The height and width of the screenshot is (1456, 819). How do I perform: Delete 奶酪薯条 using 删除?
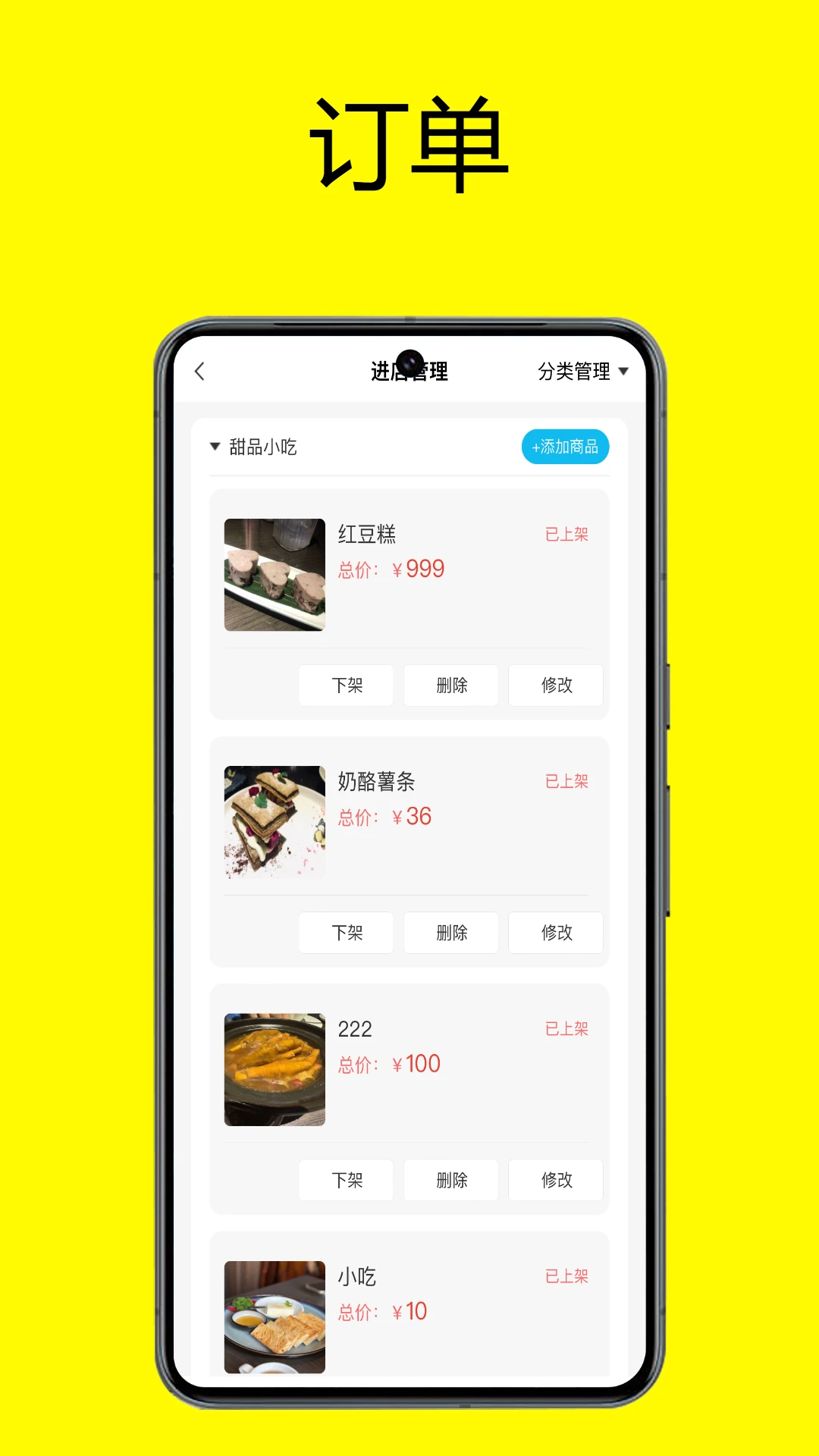pos(450,933)
